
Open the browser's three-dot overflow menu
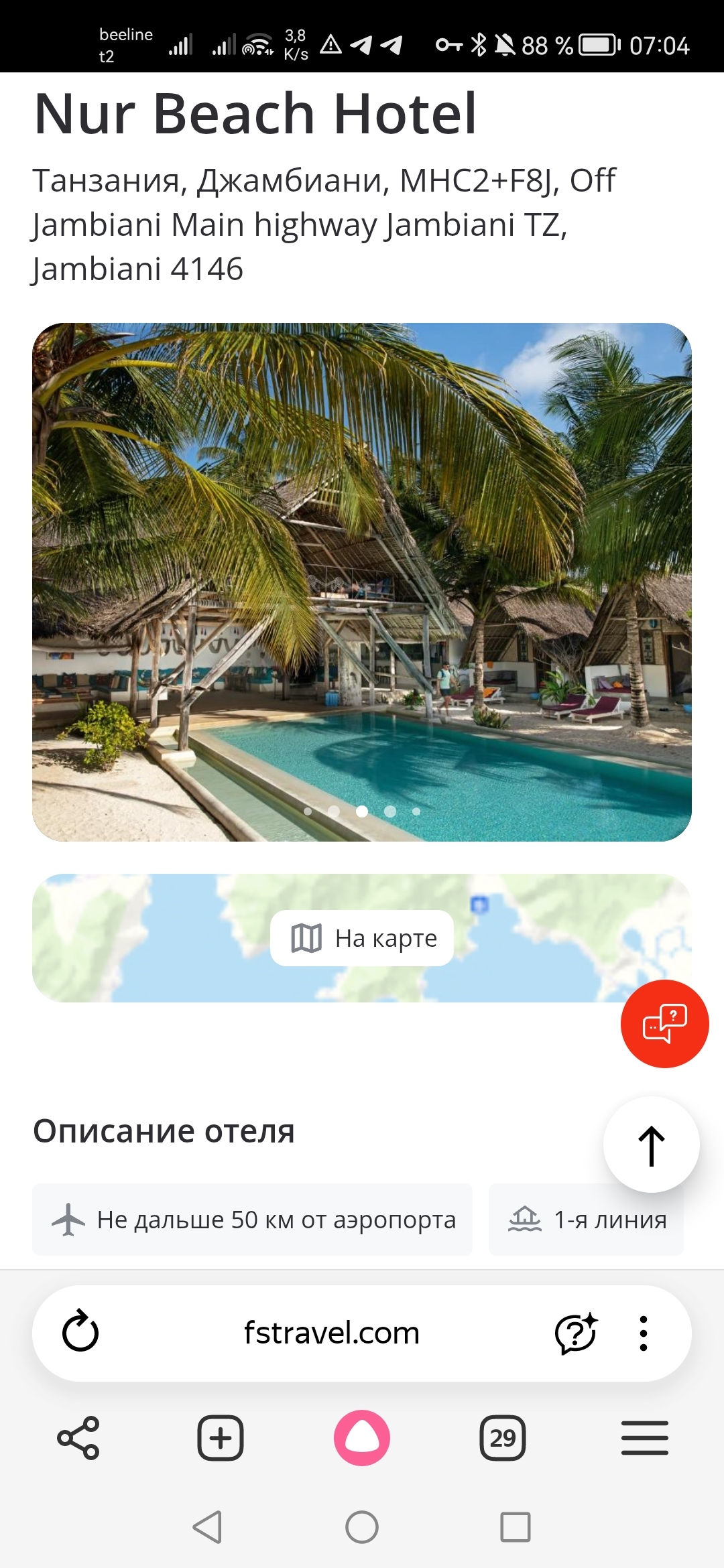tap(644, 1332)
